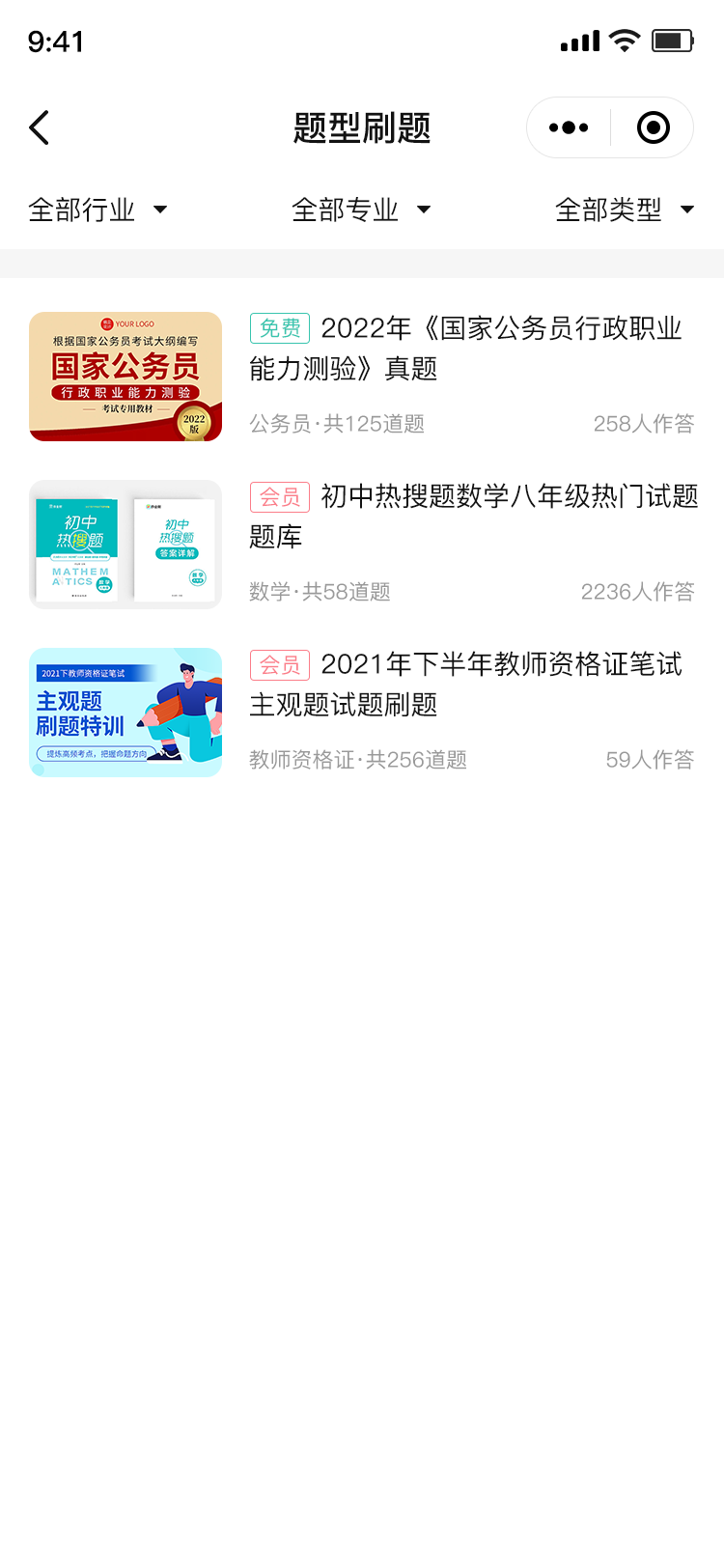
Task: Open 初中热搜题数学八年级热门试题题库
Action: click(x=473, y=517)
